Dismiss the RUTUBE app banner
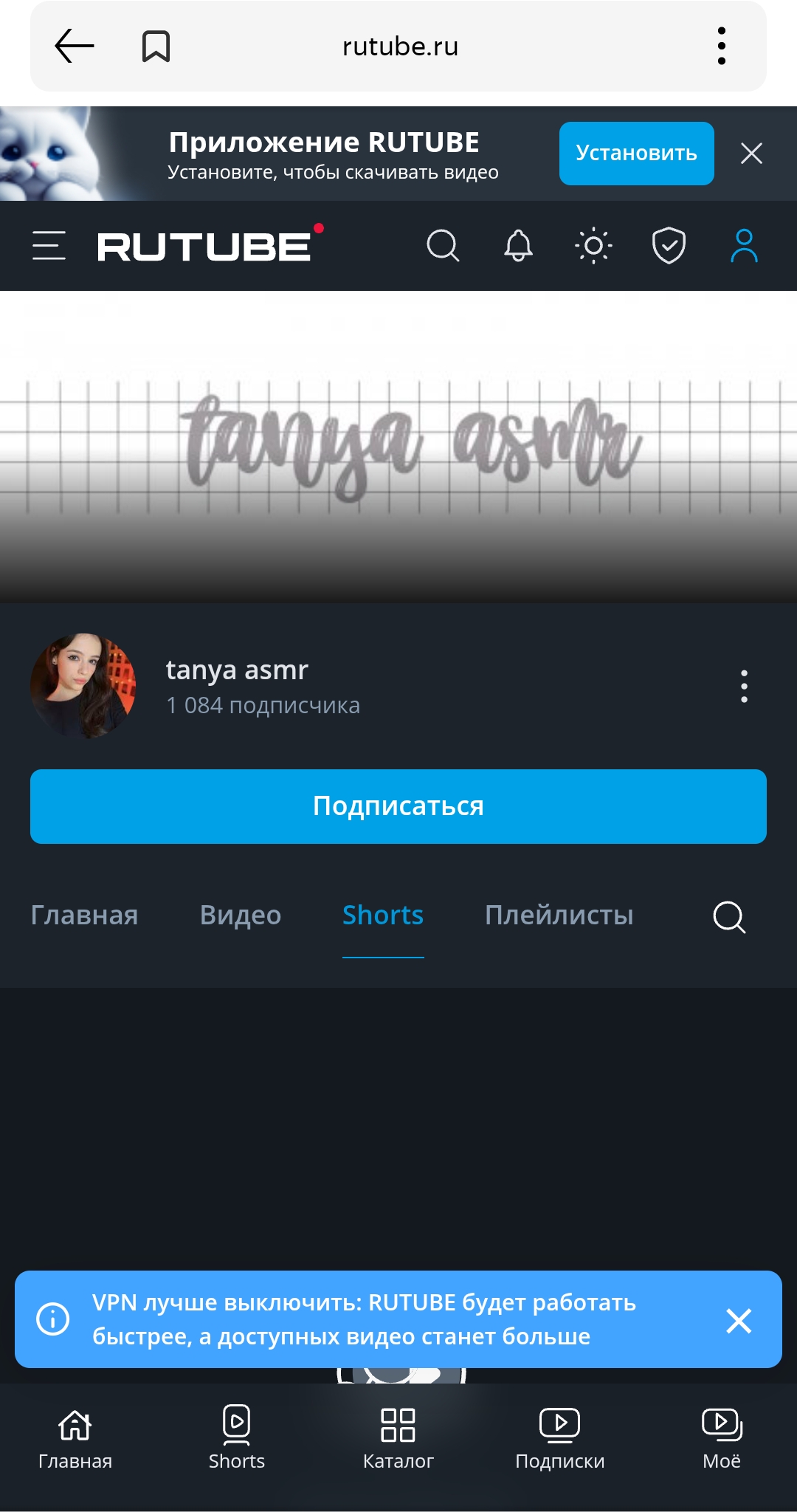The height and width of the screenshot is (1512, 797). point(751,154)
